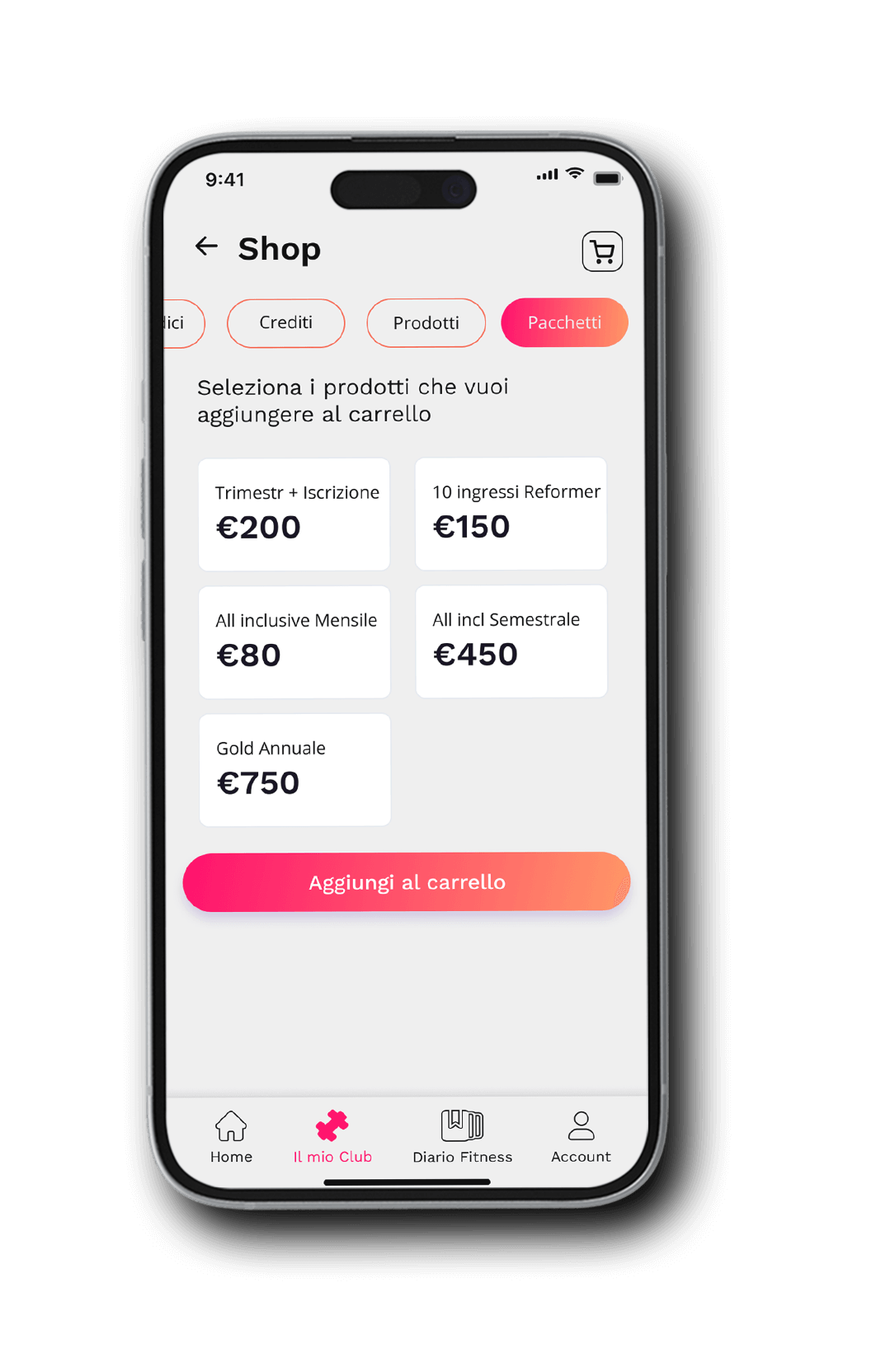The image size is (876, 1372).
Task: Tap Aggiungi al carrello button
Action: click(x=407, y=881)
